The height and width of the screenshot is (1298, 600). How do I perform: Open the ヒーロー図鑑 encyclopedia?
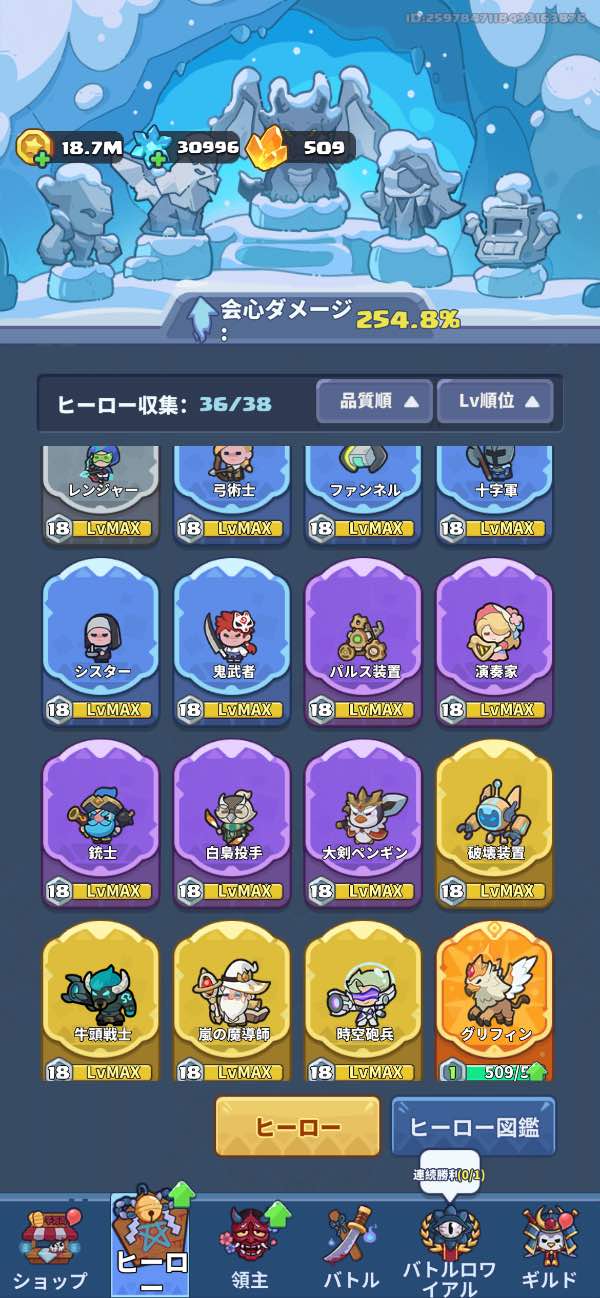(473, 1127)
